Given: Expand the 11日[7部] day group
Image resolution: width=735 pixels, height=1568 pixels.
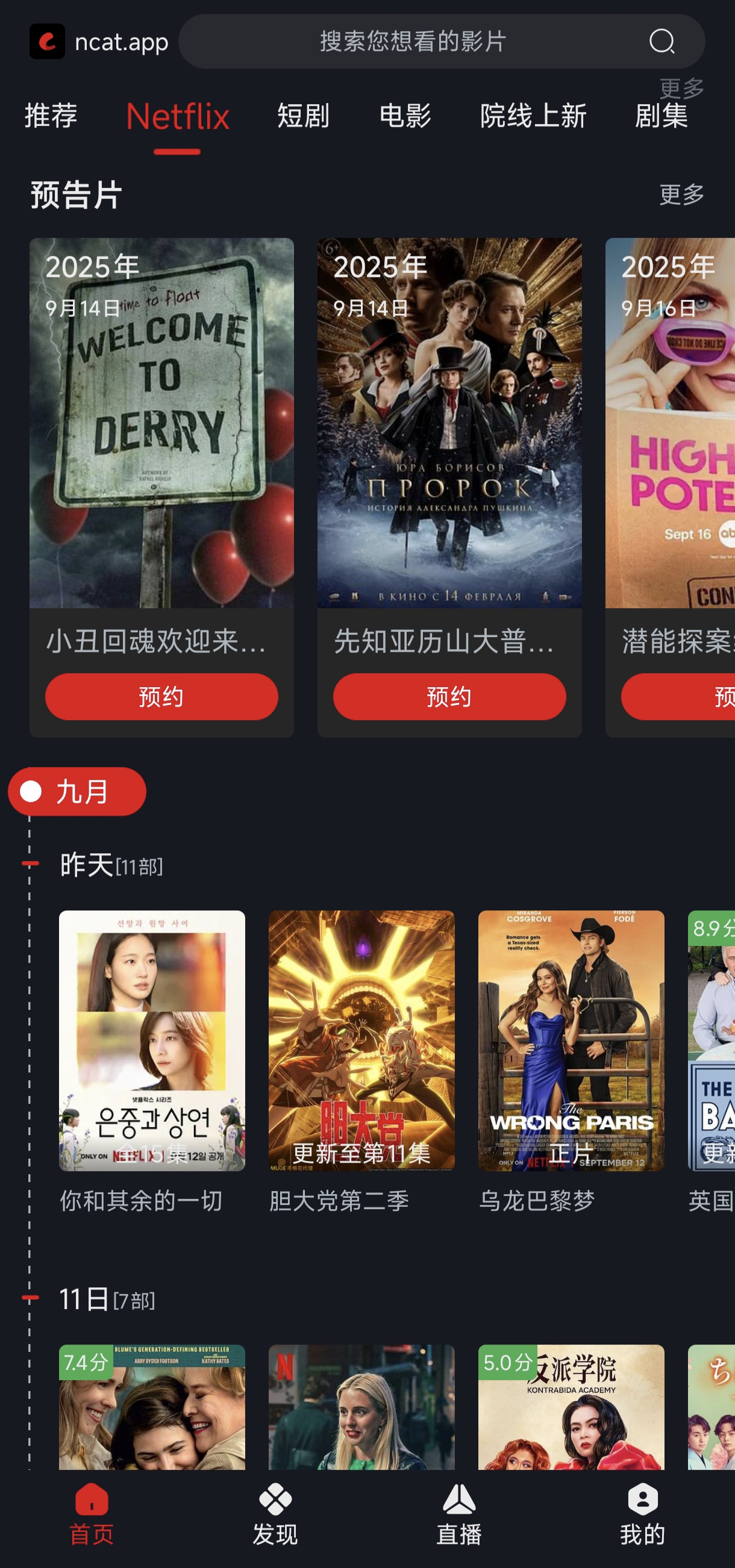Looking at the screenshot, I should tap(107, 1299).
